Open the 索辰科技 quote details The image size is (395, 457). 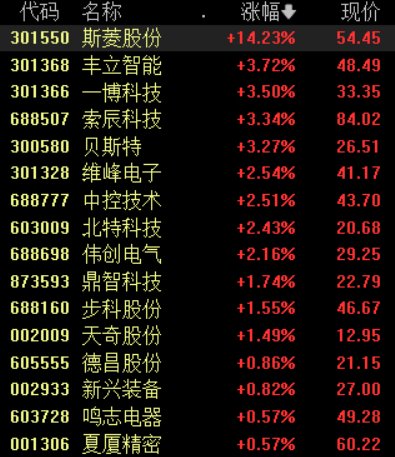197,119
